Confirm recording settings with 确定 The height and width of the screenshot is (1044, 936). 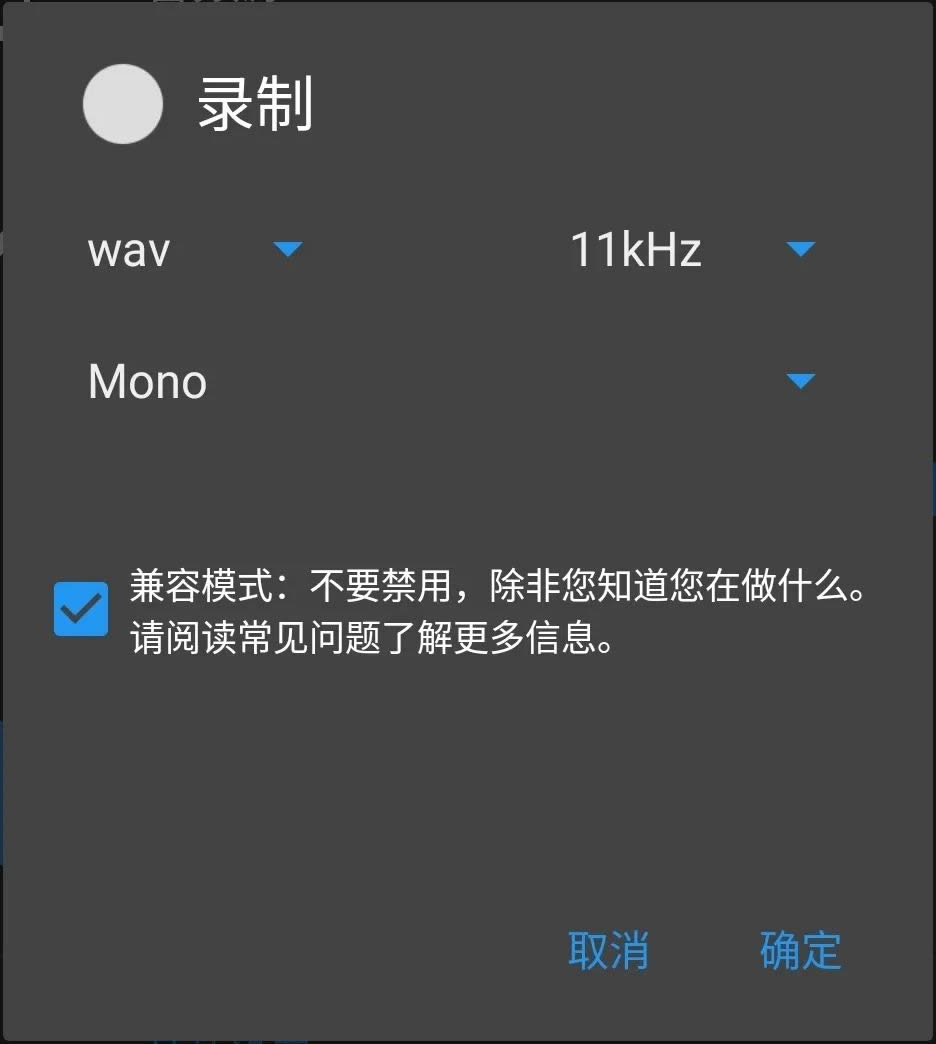pos(800,950)
